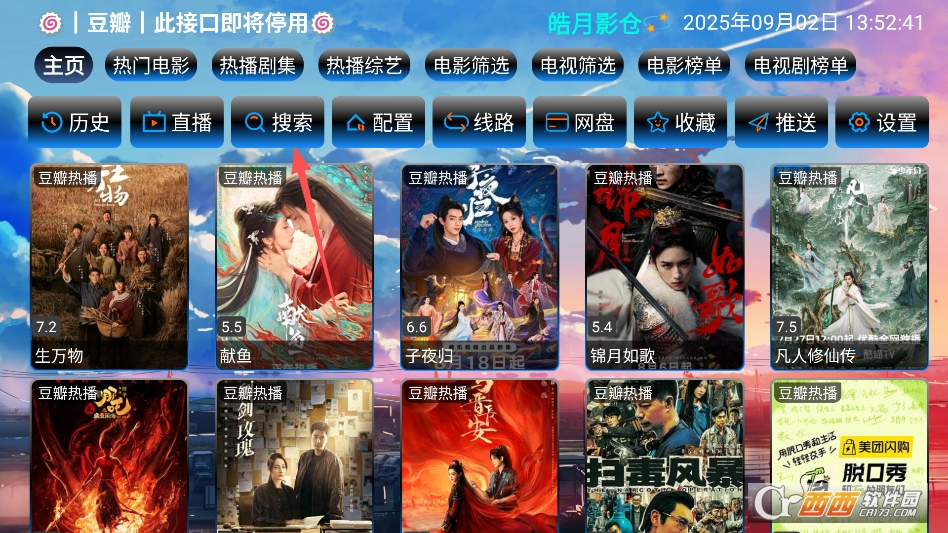Open the 电视筛选 tab

578,66
